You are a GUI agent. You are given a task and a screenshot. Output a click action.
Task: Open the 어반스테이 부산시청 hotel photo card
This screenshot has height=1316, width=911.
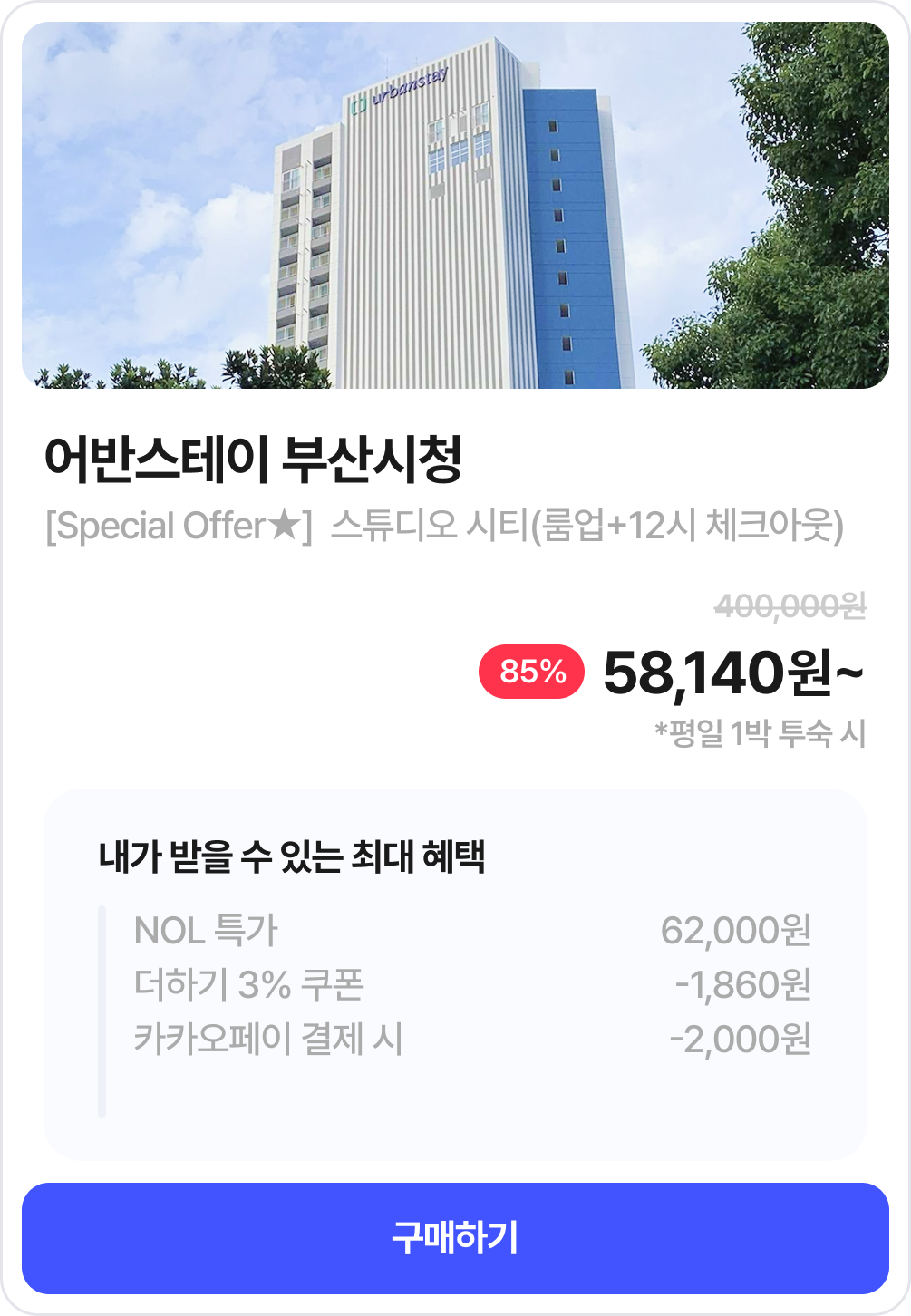(x=455, y=206)
